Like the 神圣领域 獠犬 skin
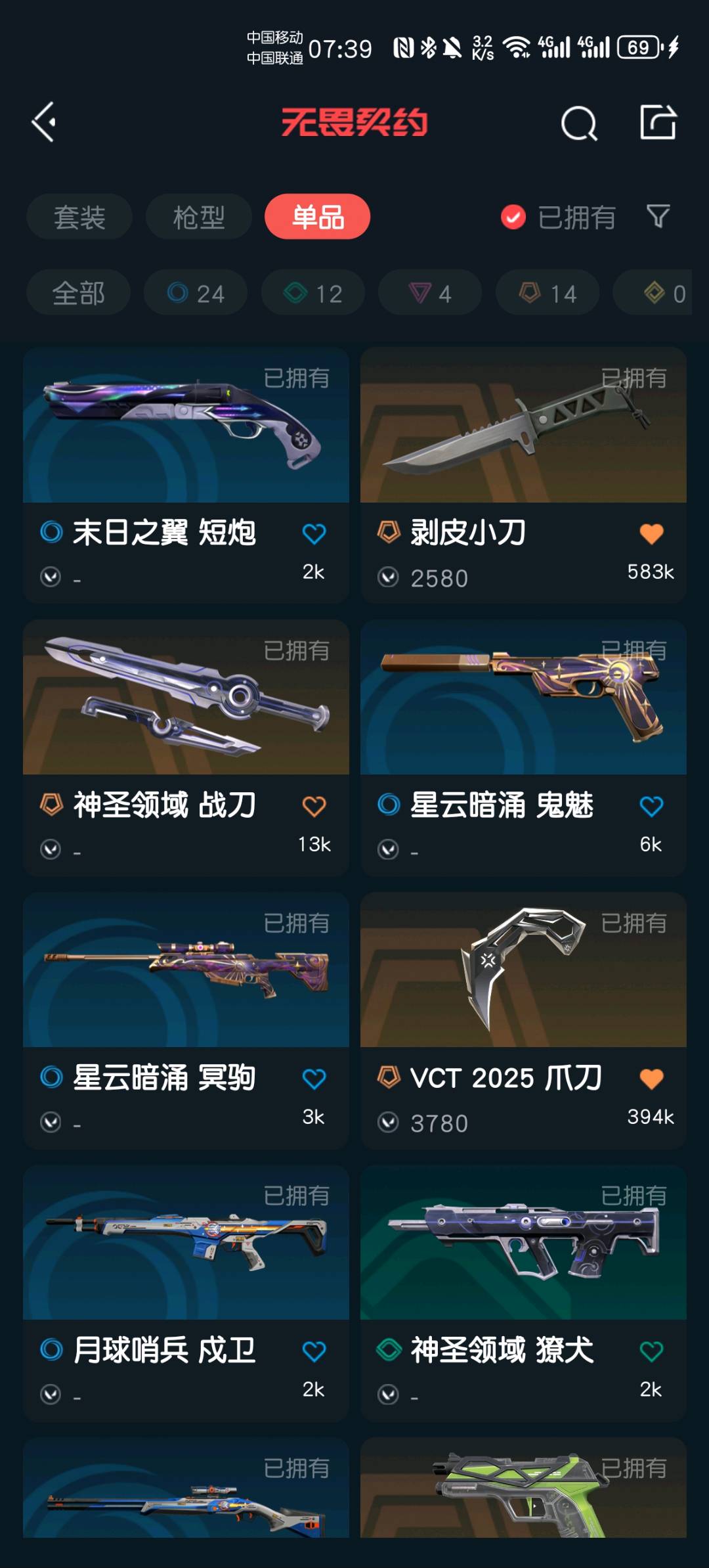The image size is (709, 1568). (x=651, y=1351)
